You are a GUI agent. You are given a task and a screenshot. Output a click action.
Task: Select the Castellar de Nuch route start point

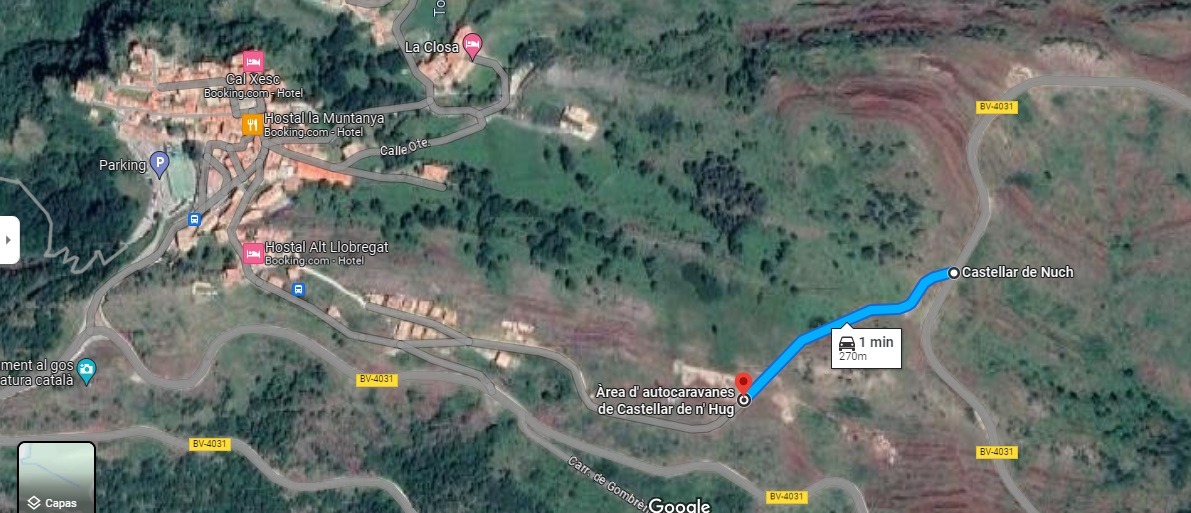(x=954, y=272)
